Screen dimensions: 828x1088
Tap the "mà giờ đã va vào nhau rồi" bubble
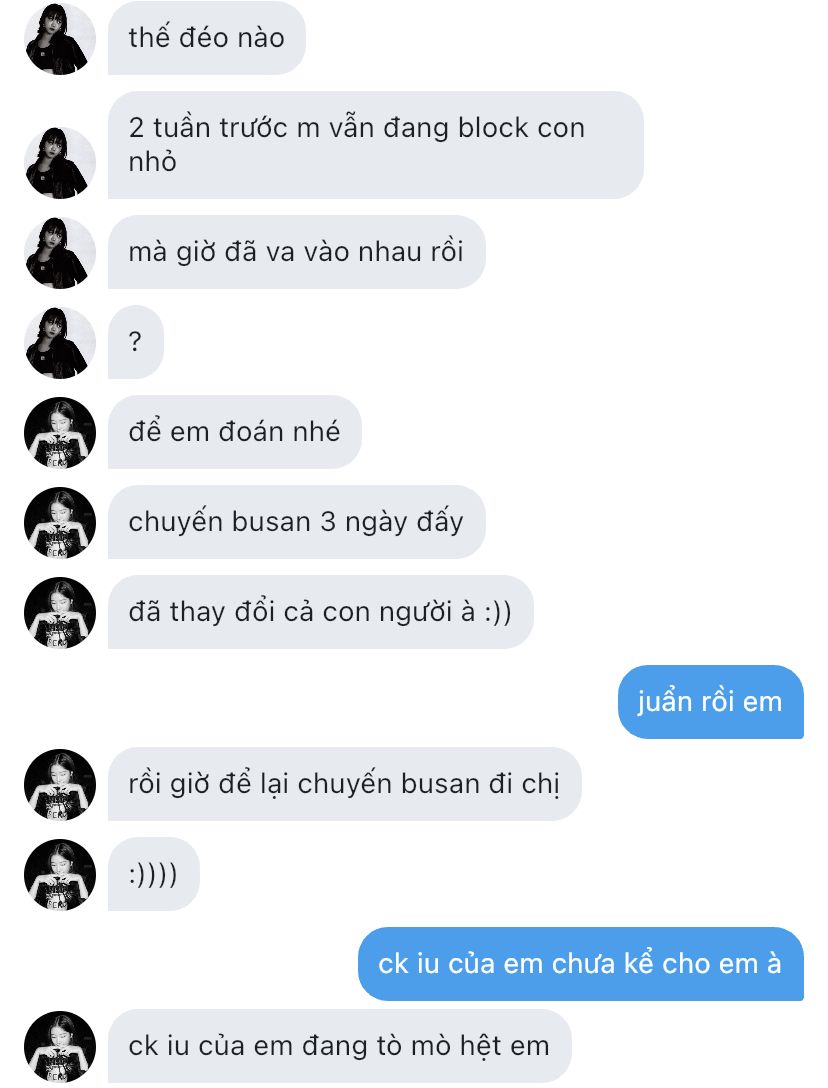pyautogui.click(x=296, y=252)
